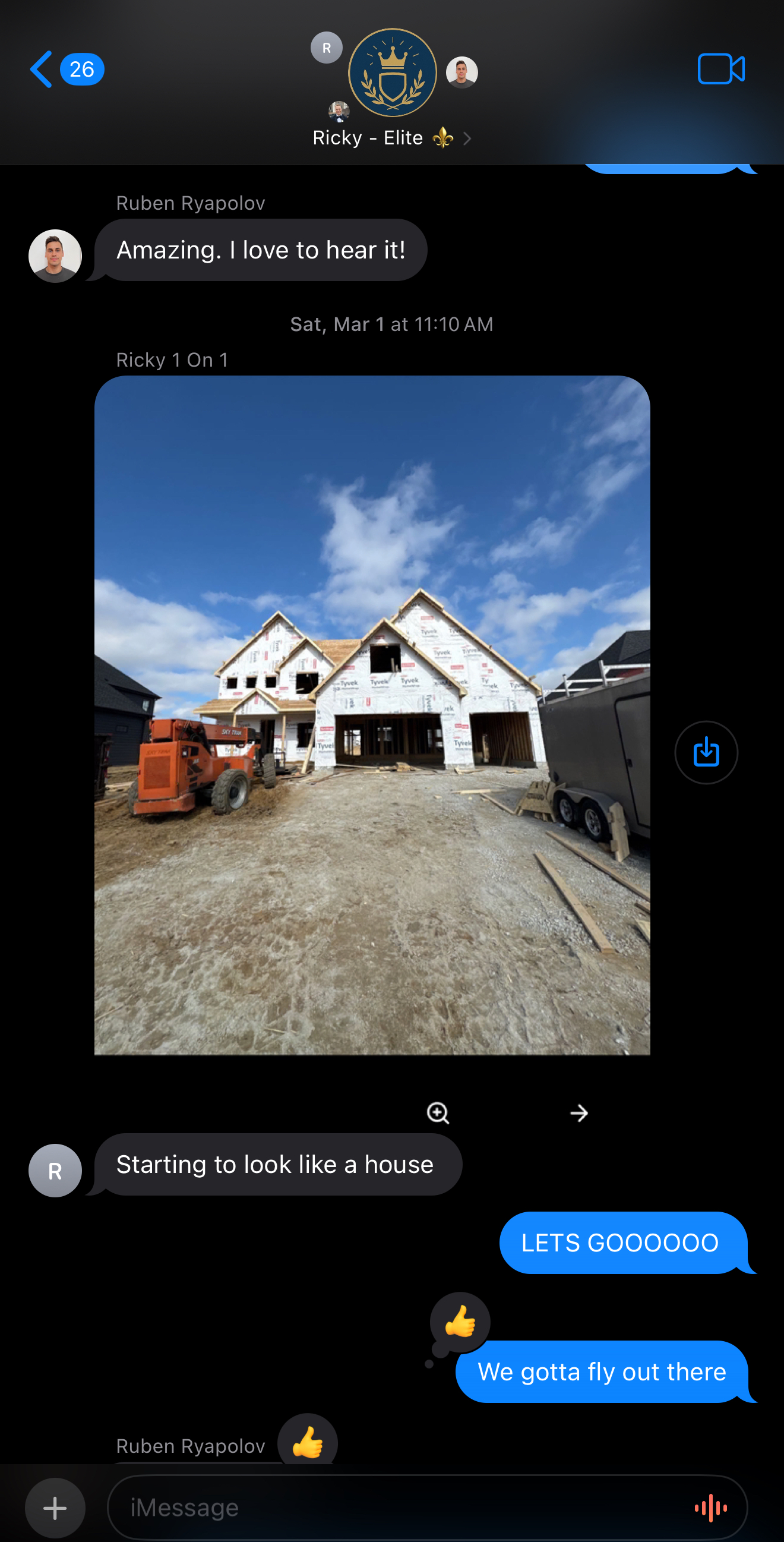Image resolution: width=784 pixels, height=1542 pixels.
Task: Record an audio message
Action: (x=710, y=1508)
